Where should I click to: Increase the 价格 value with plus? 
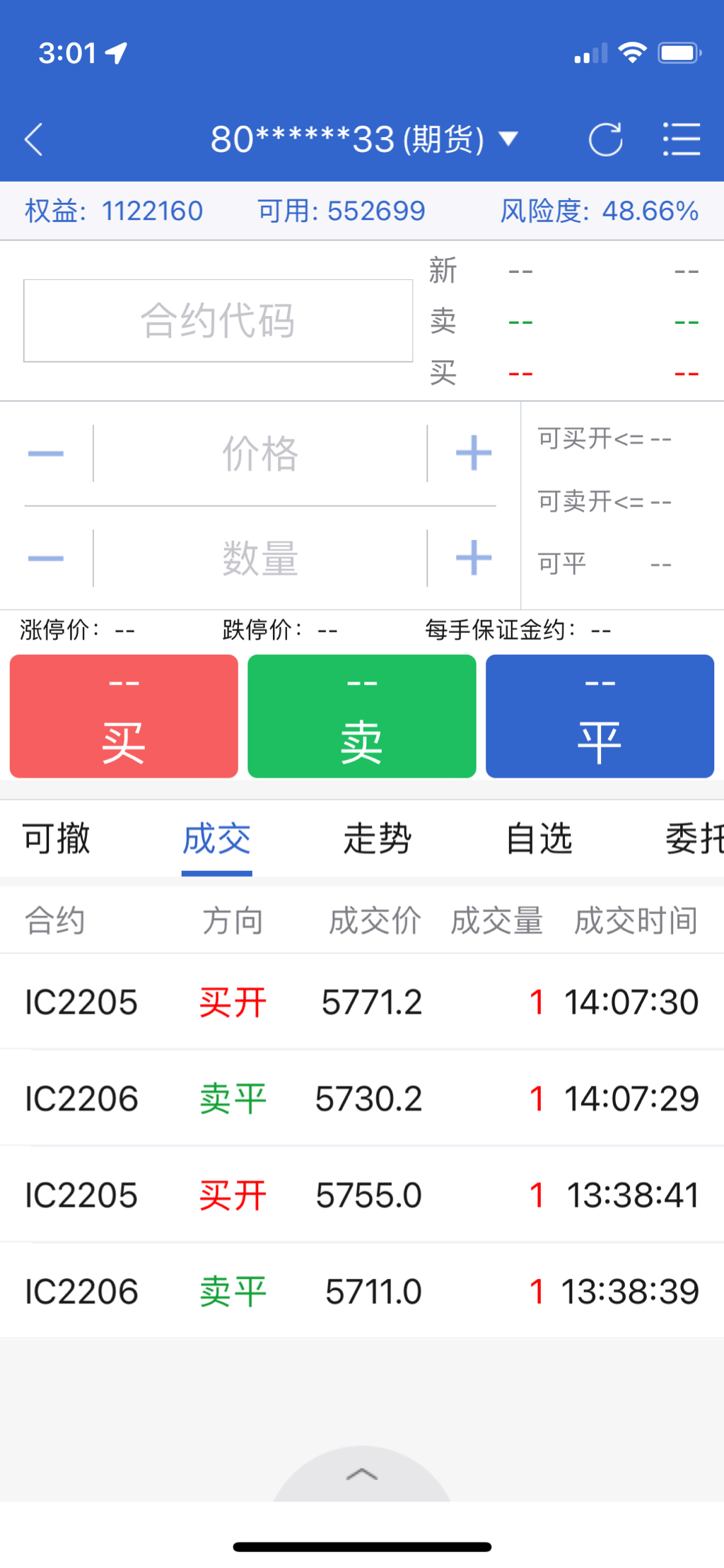473,453
